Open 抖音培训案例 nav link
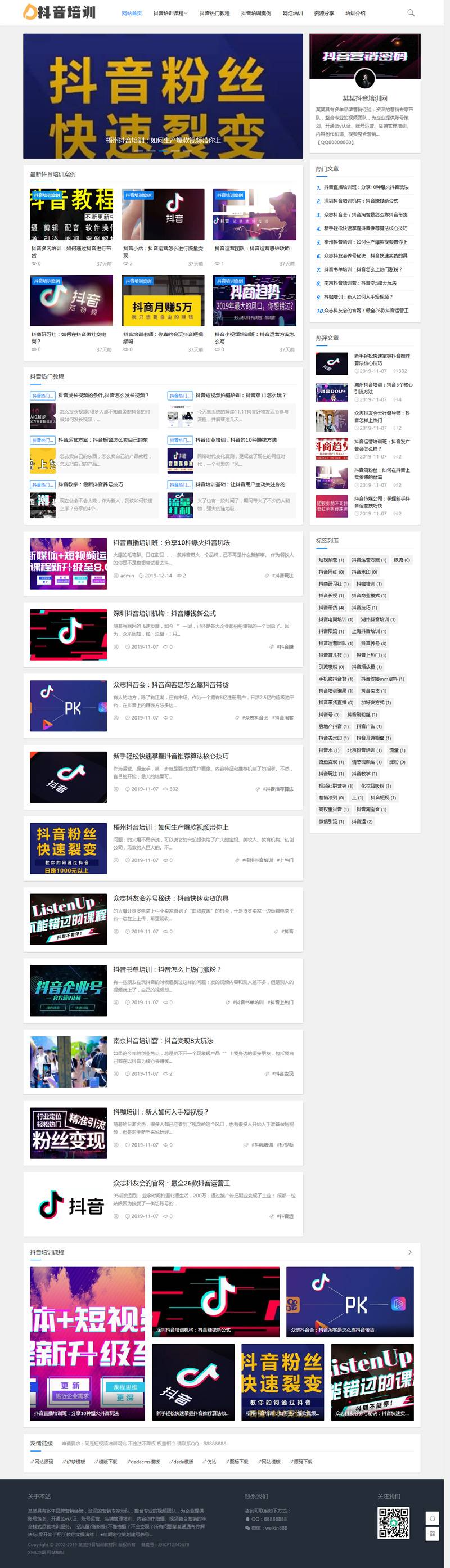This screenshot has width=450, height=1568. [x=256, y=13]
